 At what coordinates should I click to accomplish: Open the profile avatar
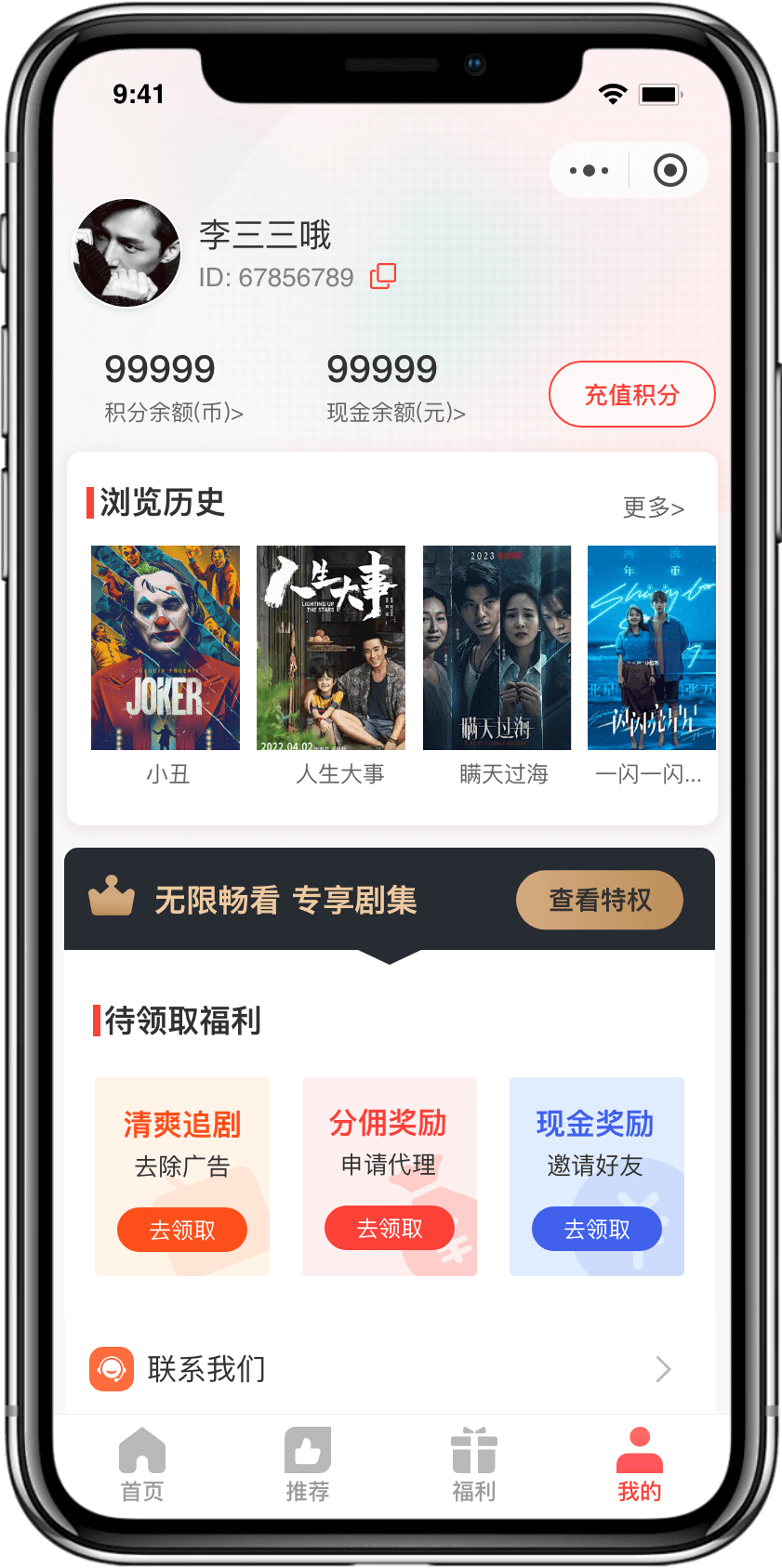(126, 253)
